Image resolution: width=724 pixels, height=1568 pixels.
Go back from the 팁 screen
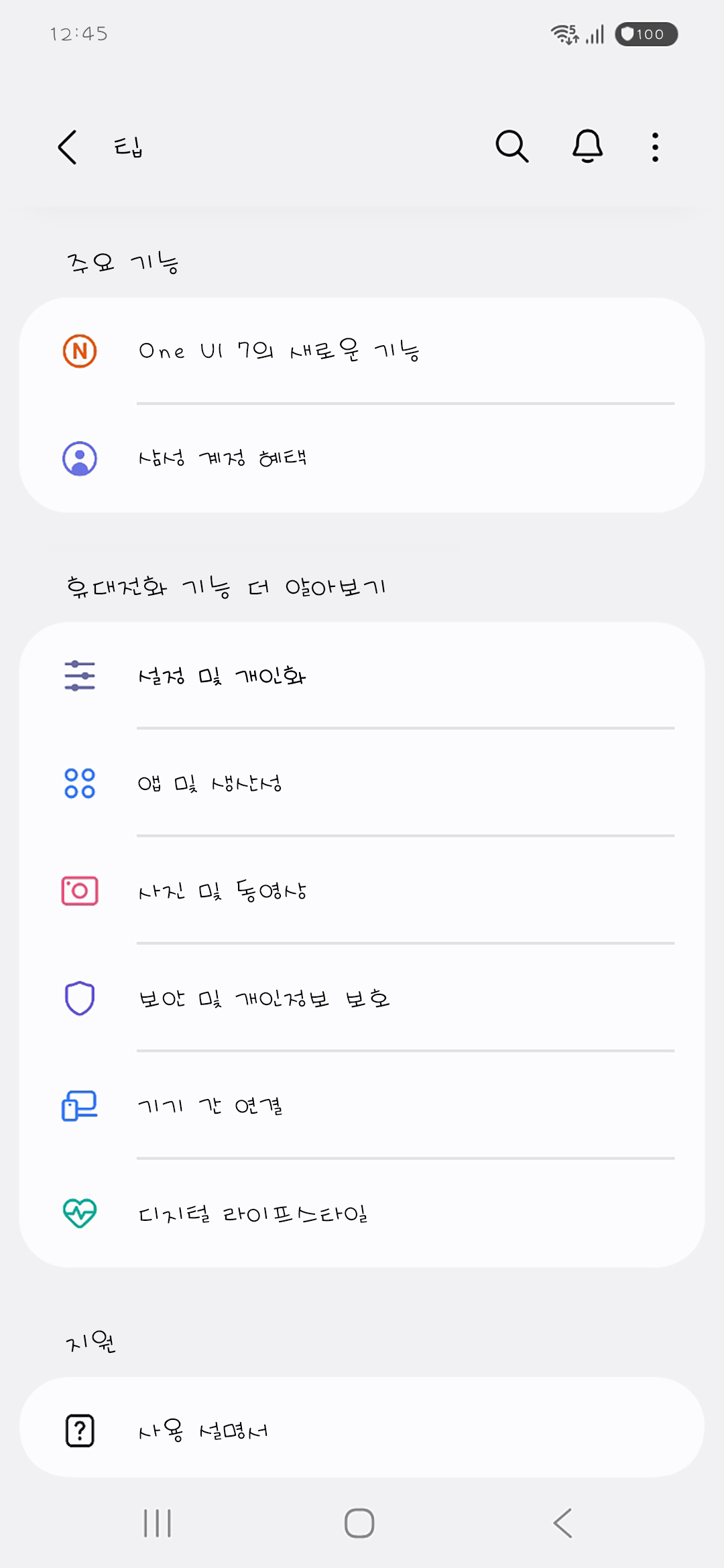[68, 147]
